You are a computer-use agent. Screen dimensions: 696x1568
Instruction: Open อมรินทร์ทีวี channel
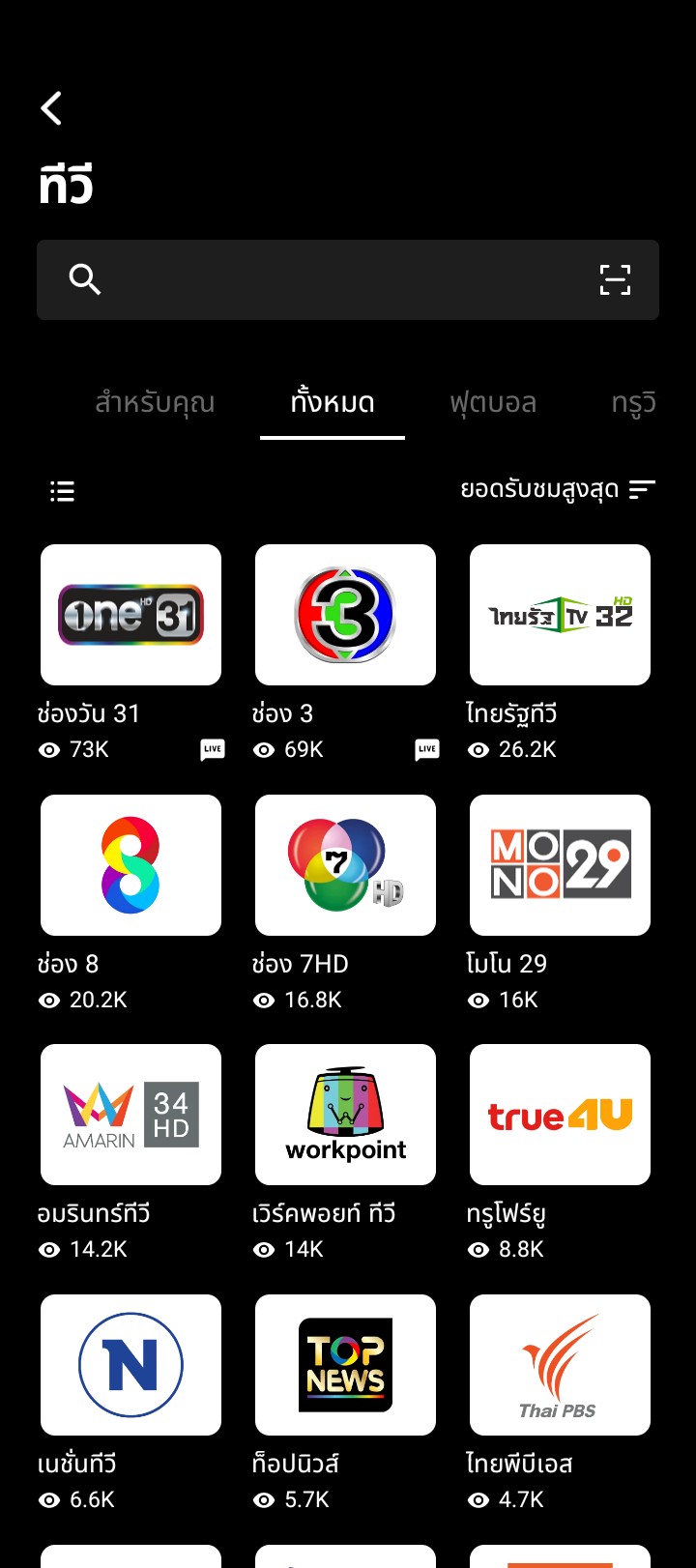tap(130, 1115)
